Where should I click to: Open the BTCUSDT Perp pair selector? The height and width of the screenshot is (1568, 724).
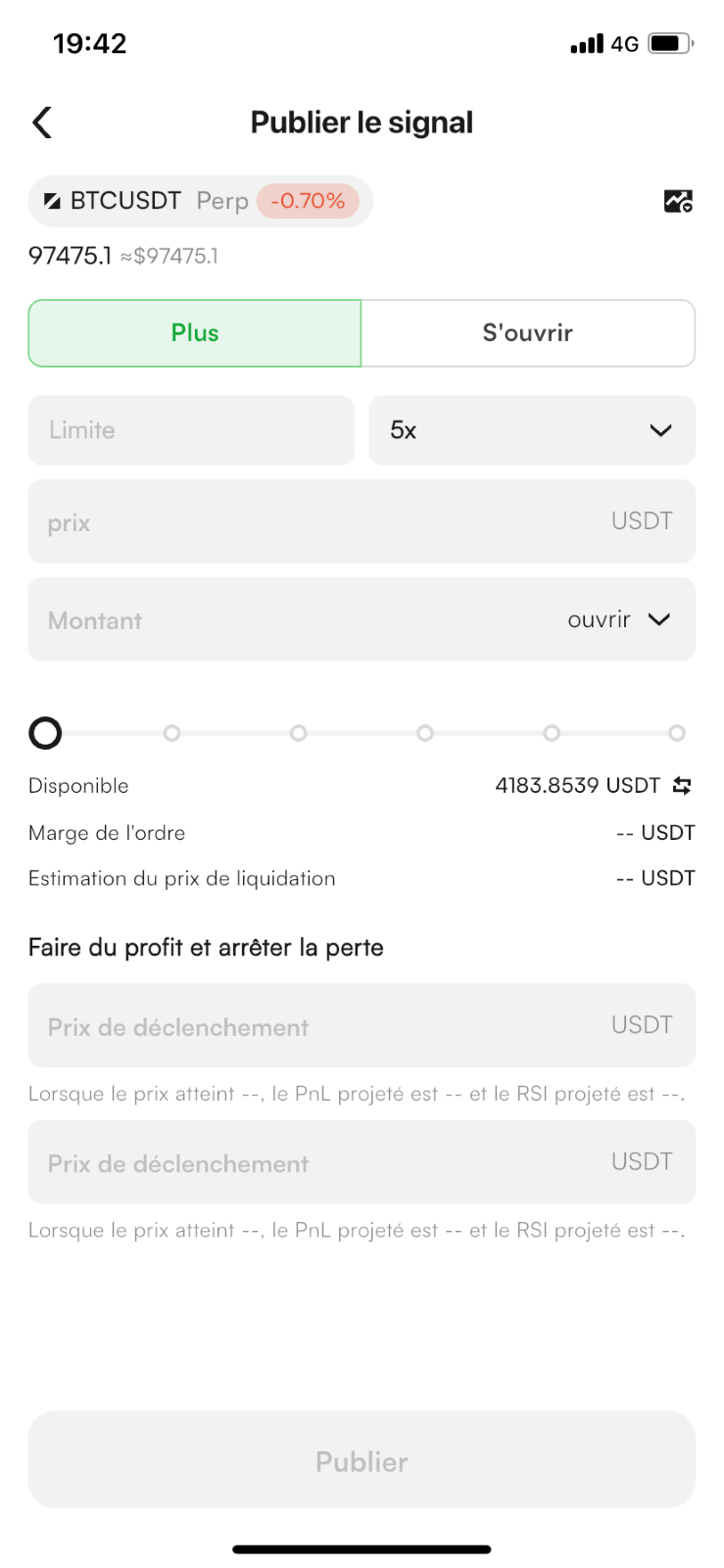(x=200, y=201)
